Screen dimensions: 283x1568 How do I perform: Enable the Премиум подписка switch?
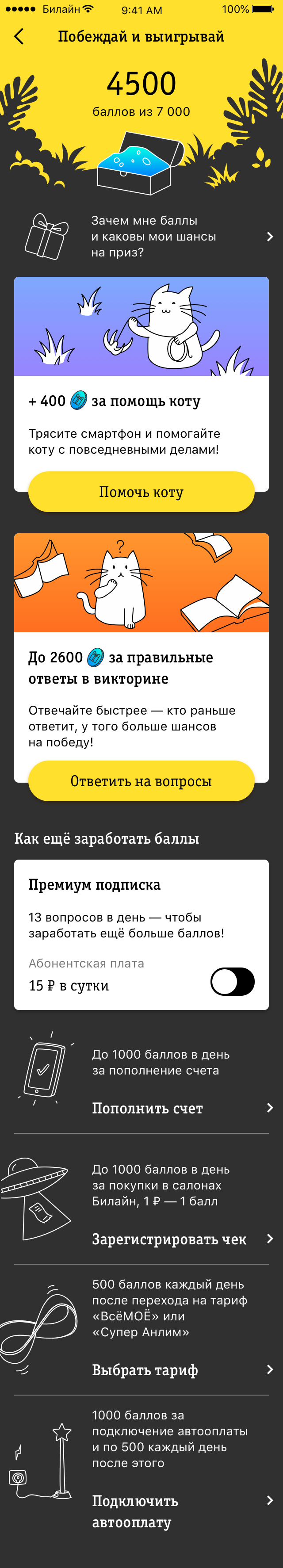click(x=232, y=981)
